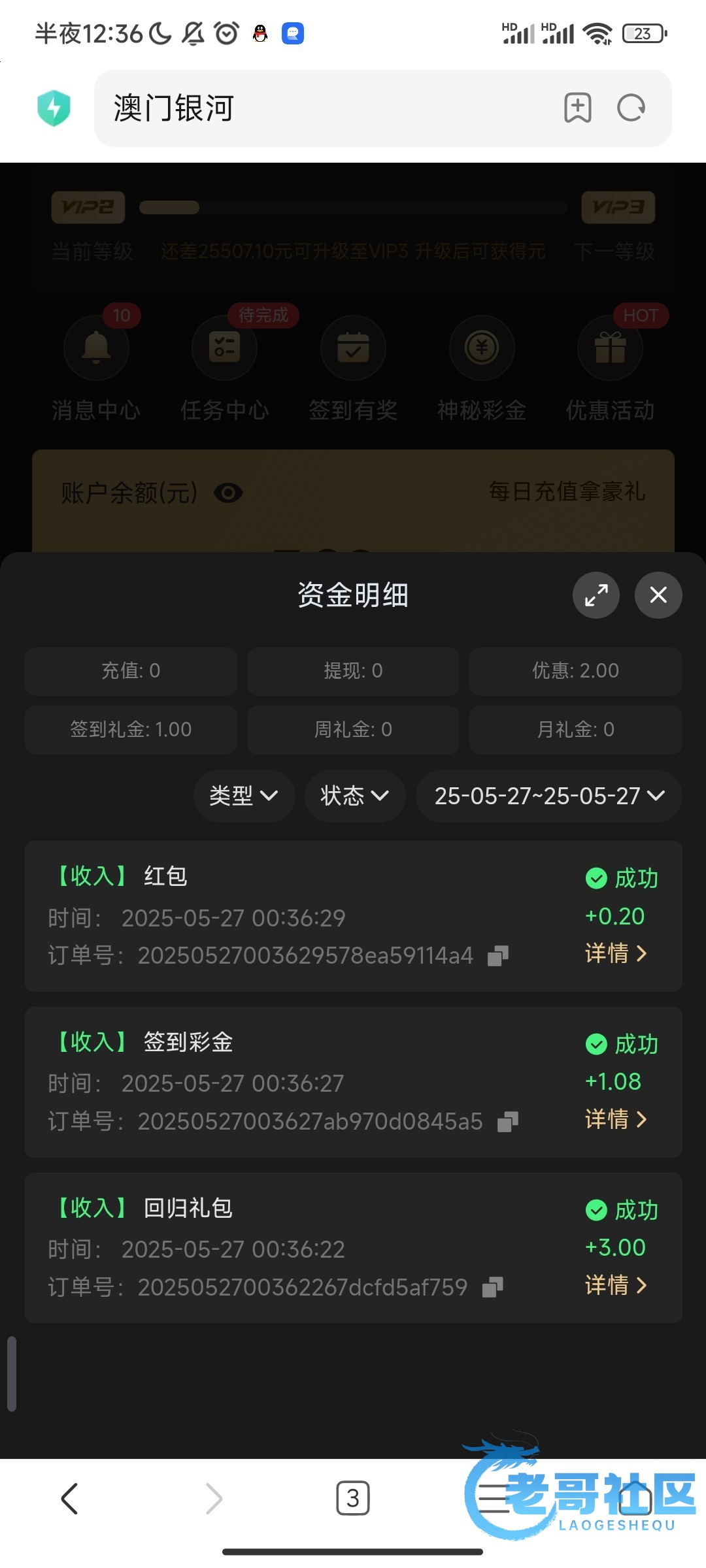Open the 类型 filter dropdown

[x=243, y=795]
